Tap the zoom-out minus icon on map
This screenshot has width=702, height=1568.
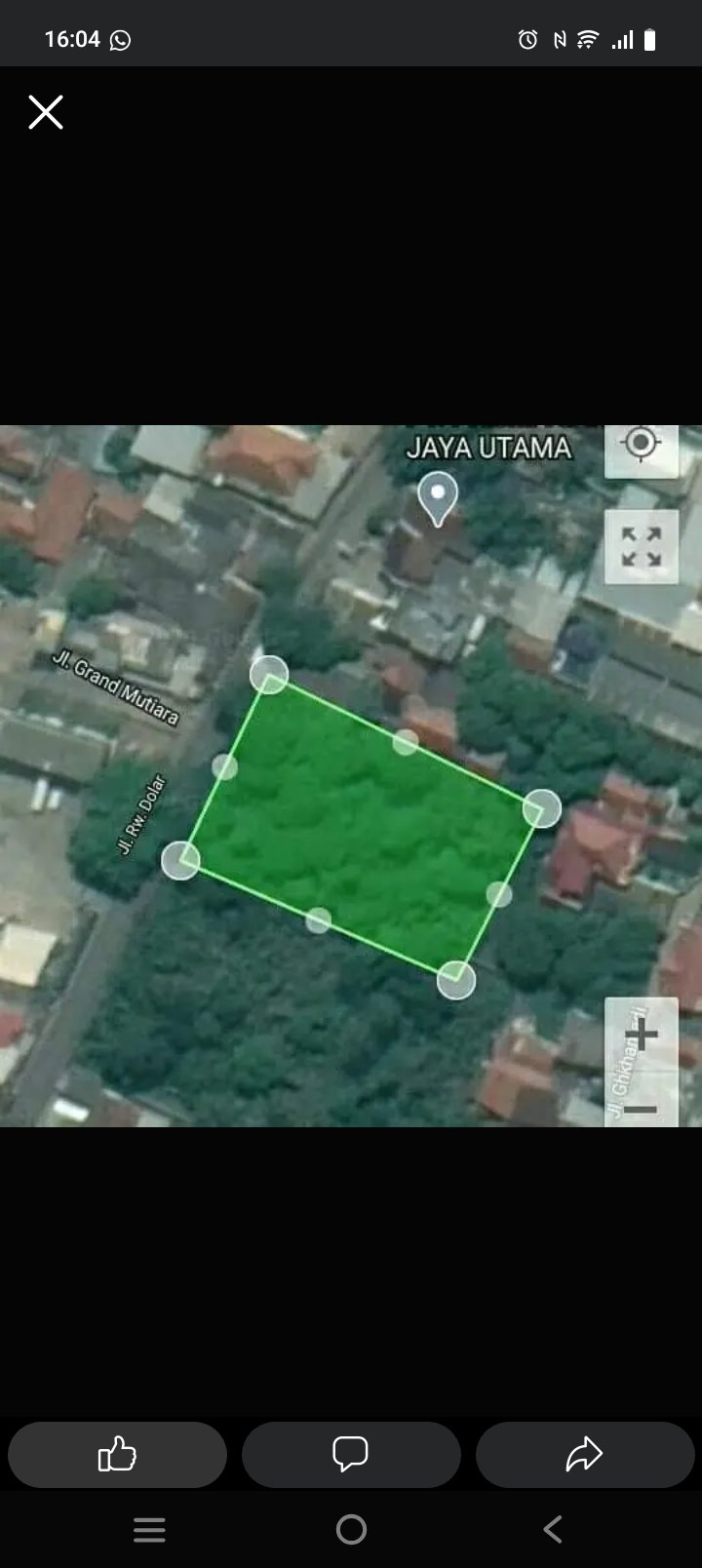(x=641, y=1110)
